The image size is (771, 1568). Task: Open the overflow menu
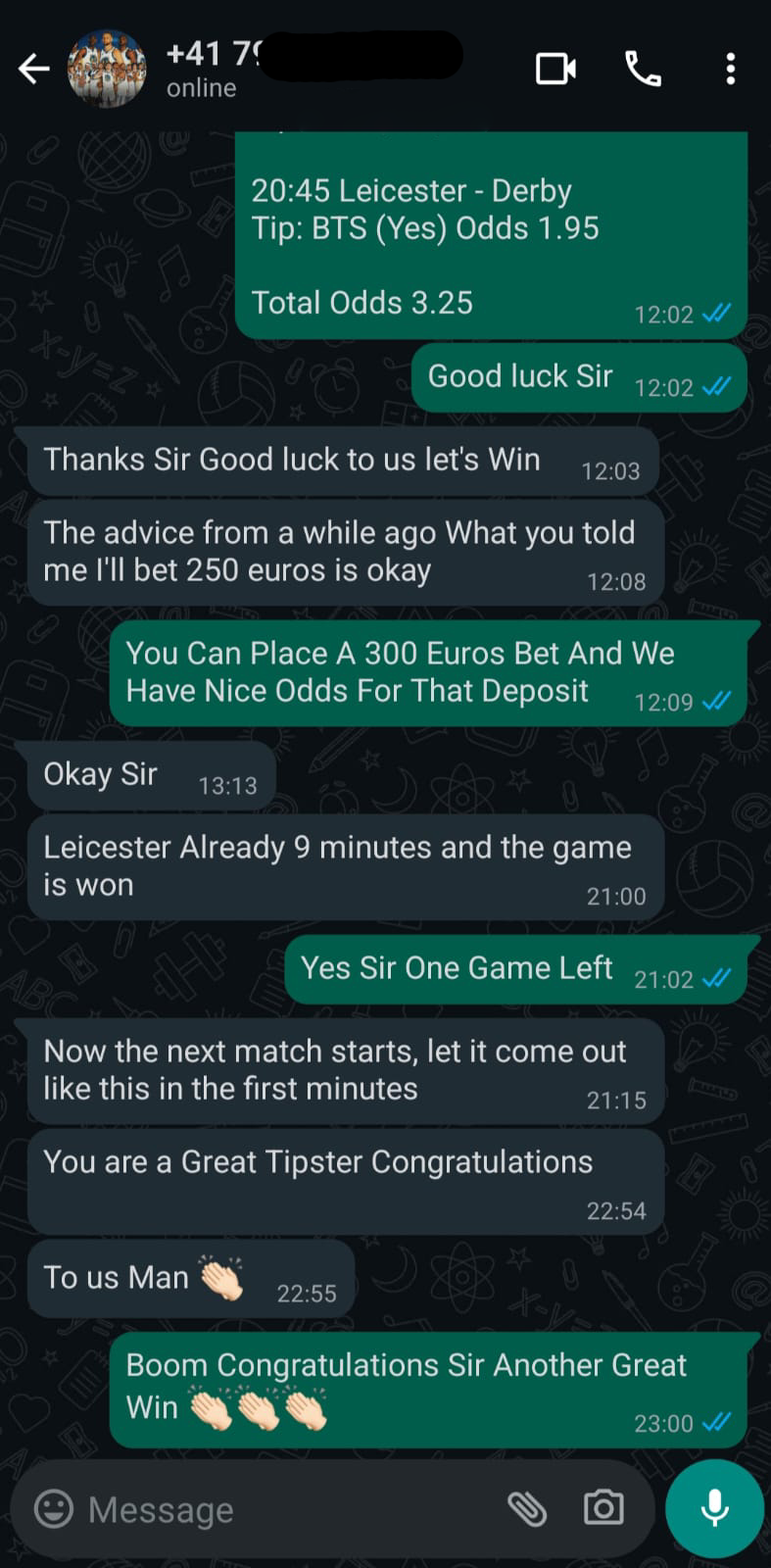point(730,69)
